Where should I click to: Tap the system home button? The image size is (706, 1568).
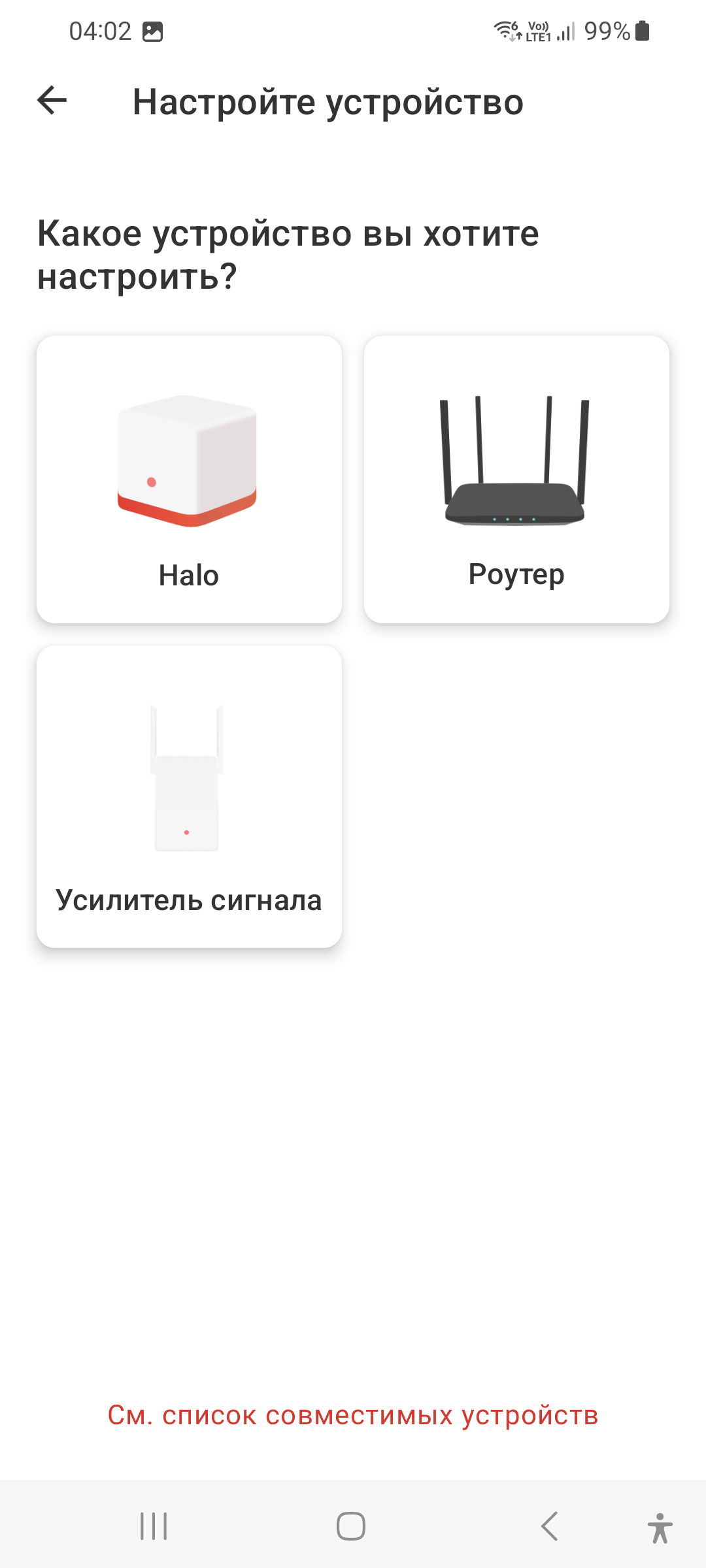pos(351,1526)
